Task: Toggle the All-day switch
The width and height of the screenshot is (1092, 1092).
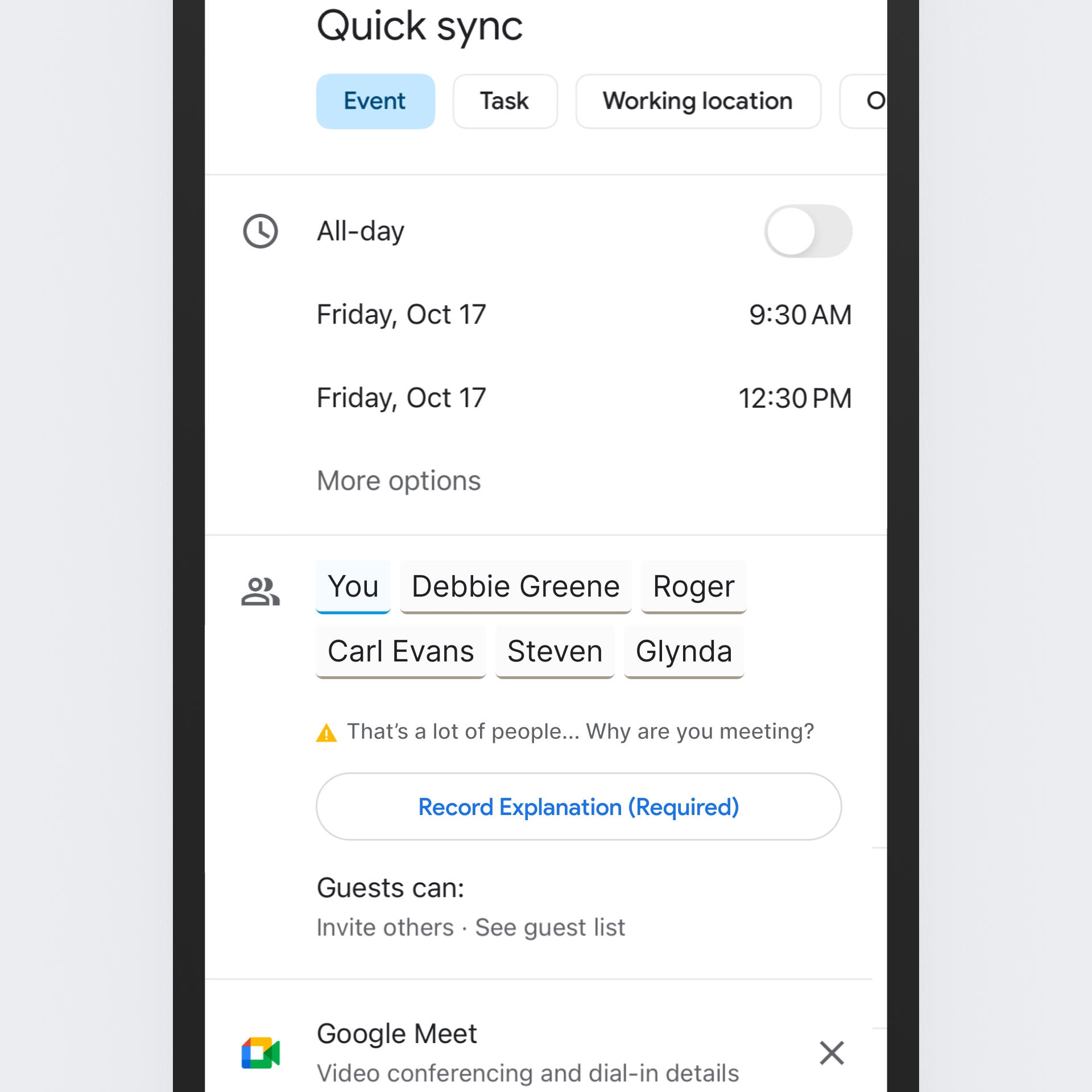Action: point(807,231)
